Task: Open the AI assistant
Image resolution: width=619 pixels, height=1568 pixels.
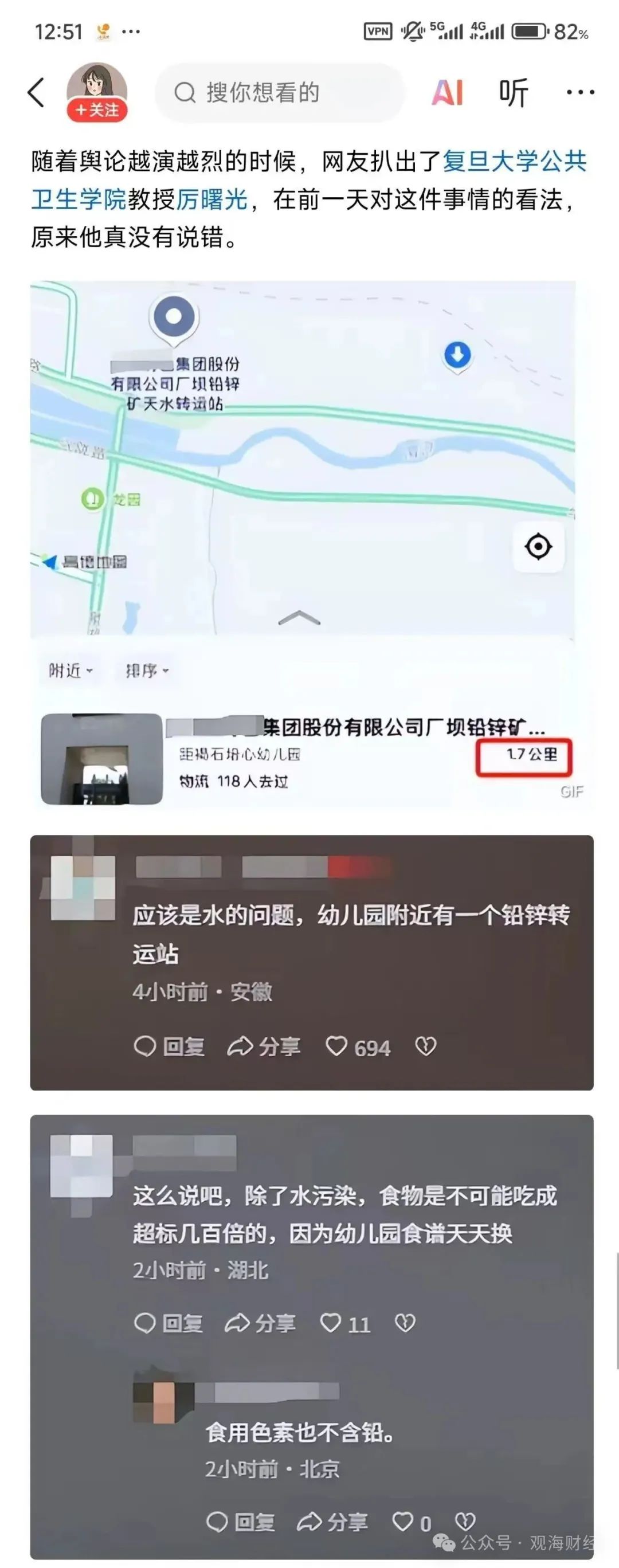Action: click(448, 92)
